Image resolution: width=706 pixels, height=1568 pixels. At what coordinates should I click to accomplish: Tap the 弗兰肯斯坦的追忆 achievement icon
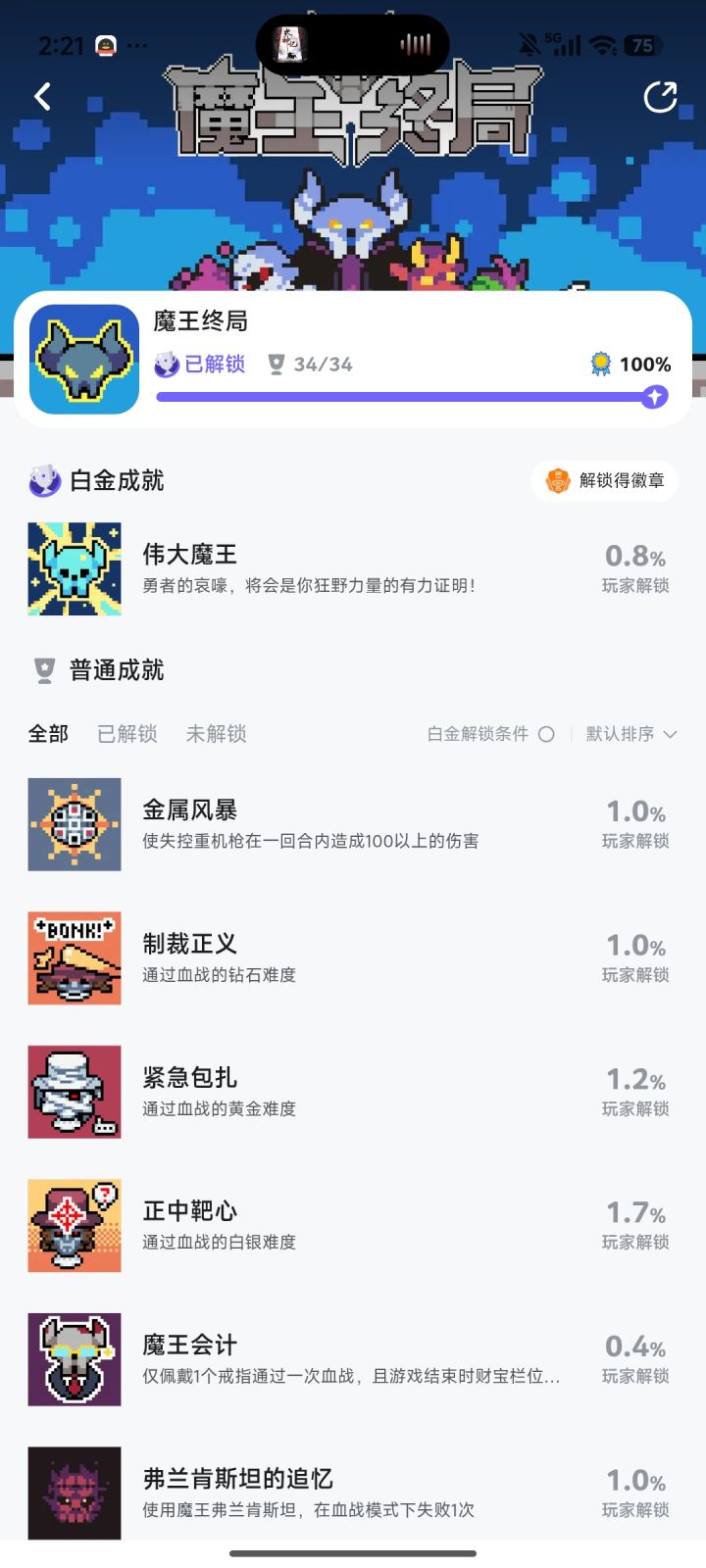(x=74, y=1492)
